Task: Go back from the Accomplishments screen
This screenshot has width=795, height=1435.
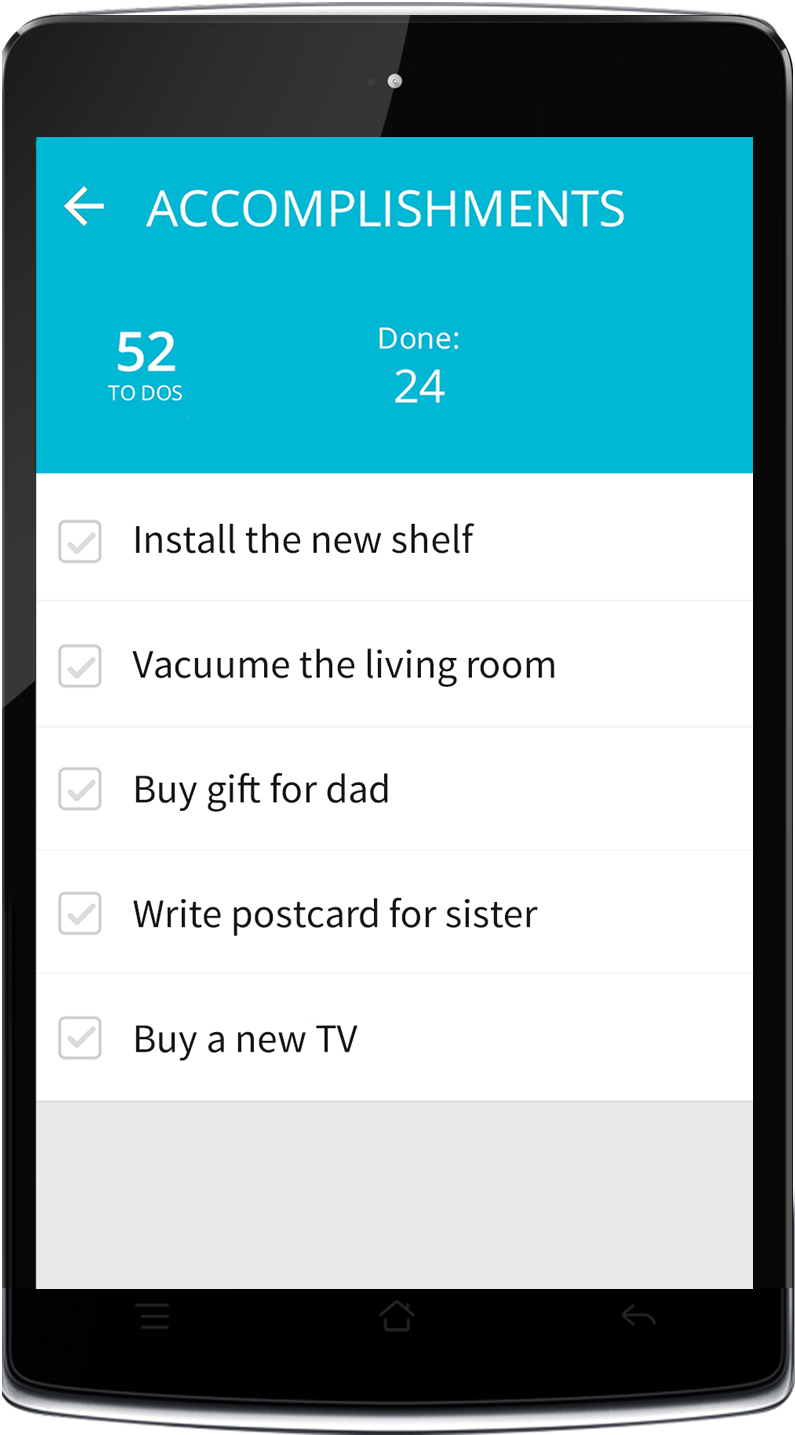Action: 84,207
